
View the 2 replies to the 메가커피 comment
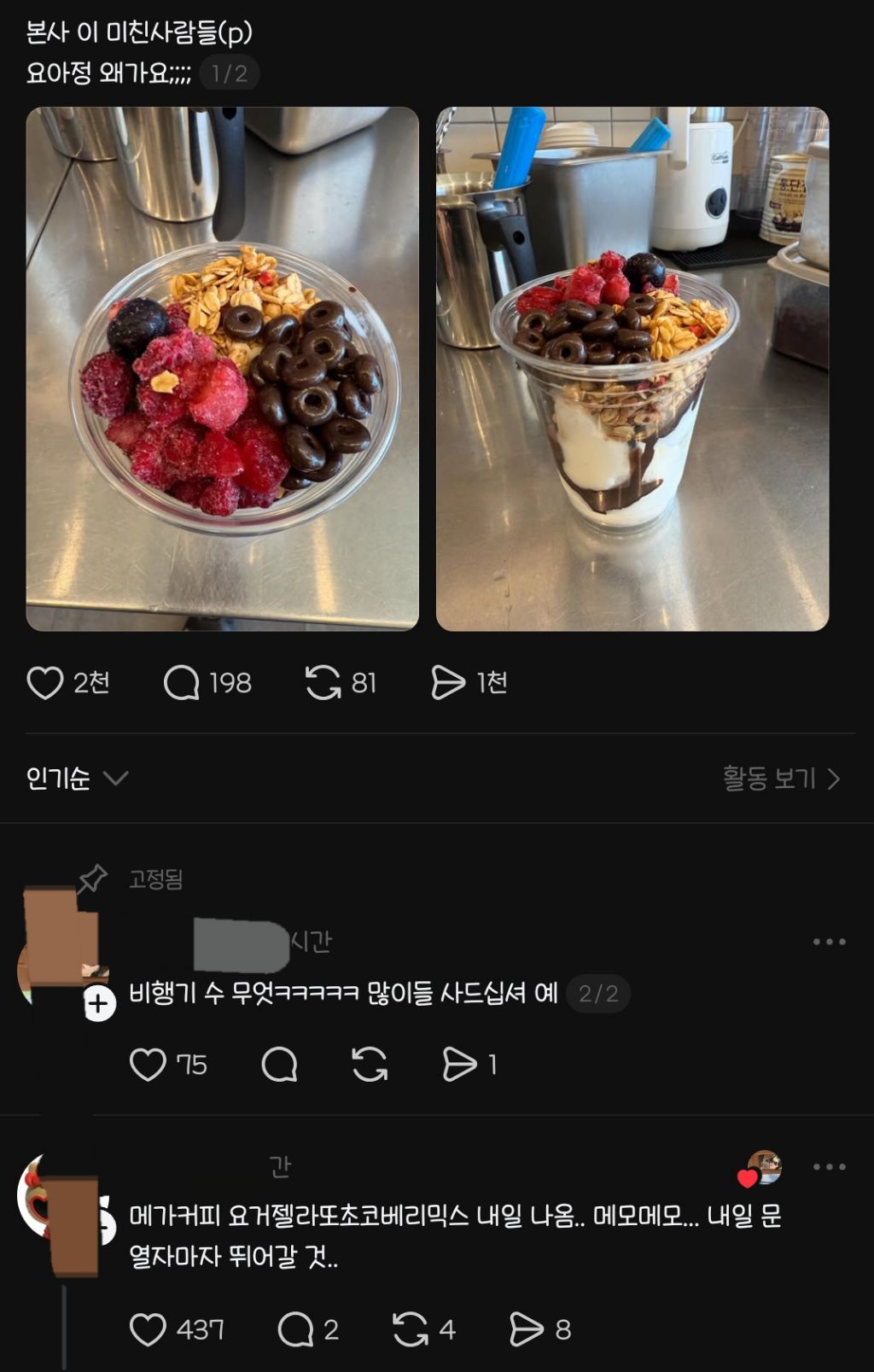296,1329
